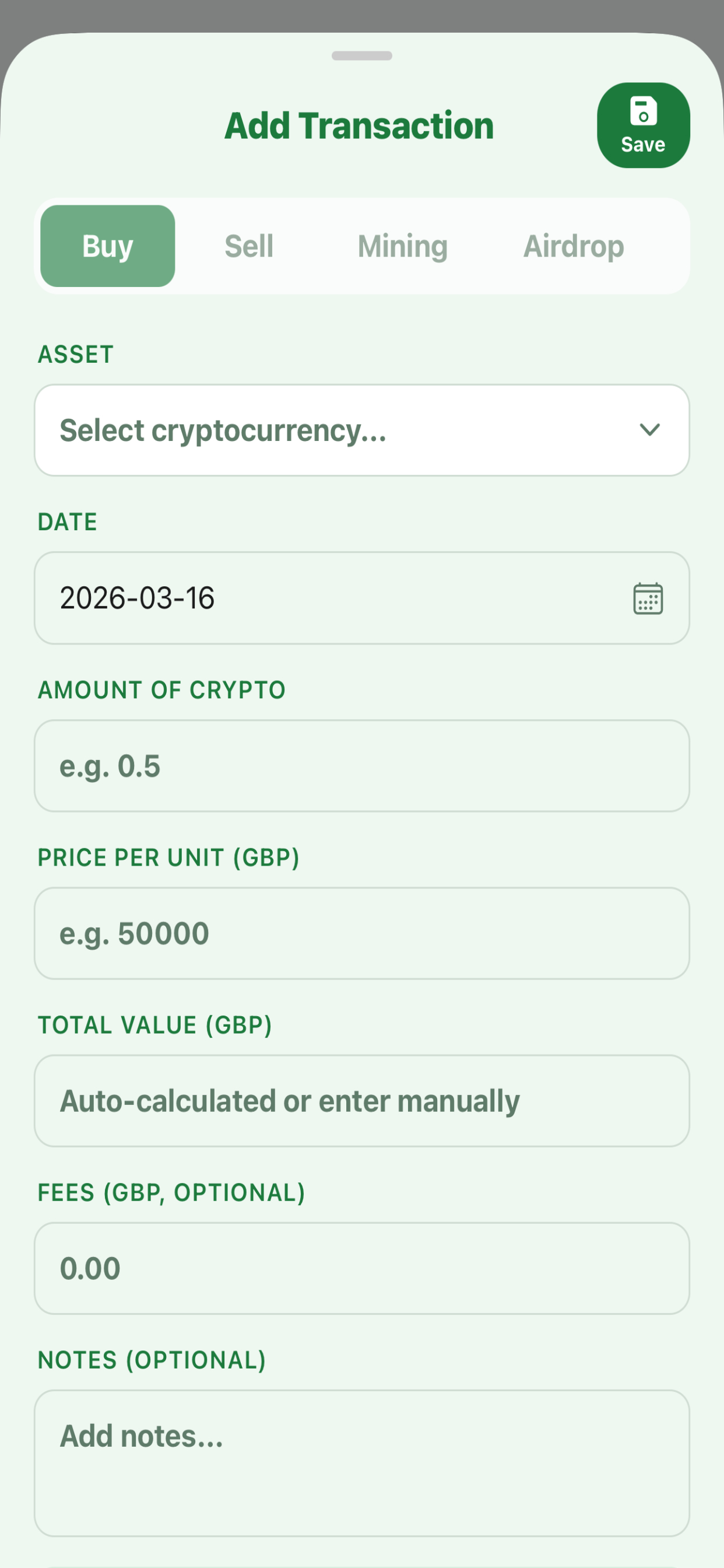Select the Buy transaction type

pos(107,246)
